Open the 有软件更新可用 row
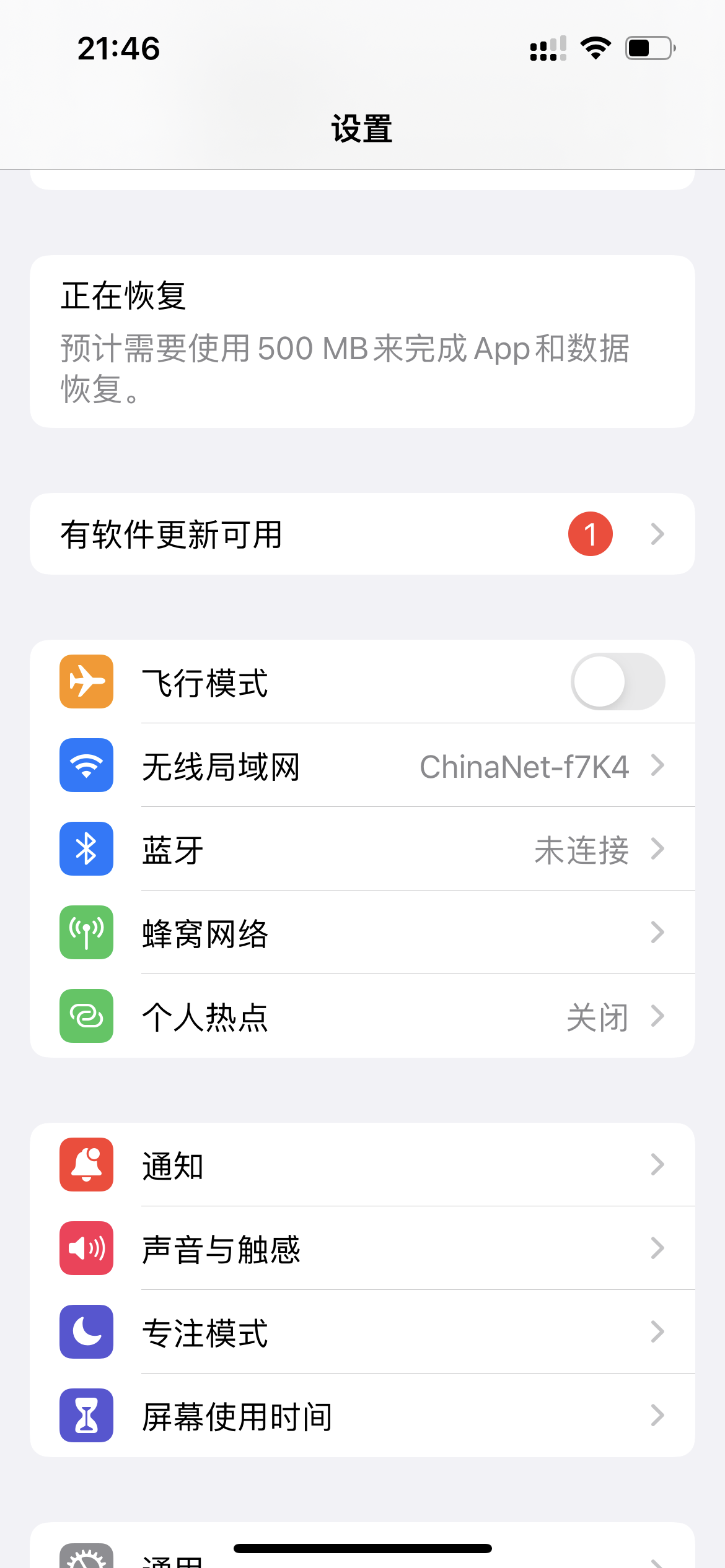The height and width of the screenshot is (1568, 725). pyautogui.click(x=362, y=534)
